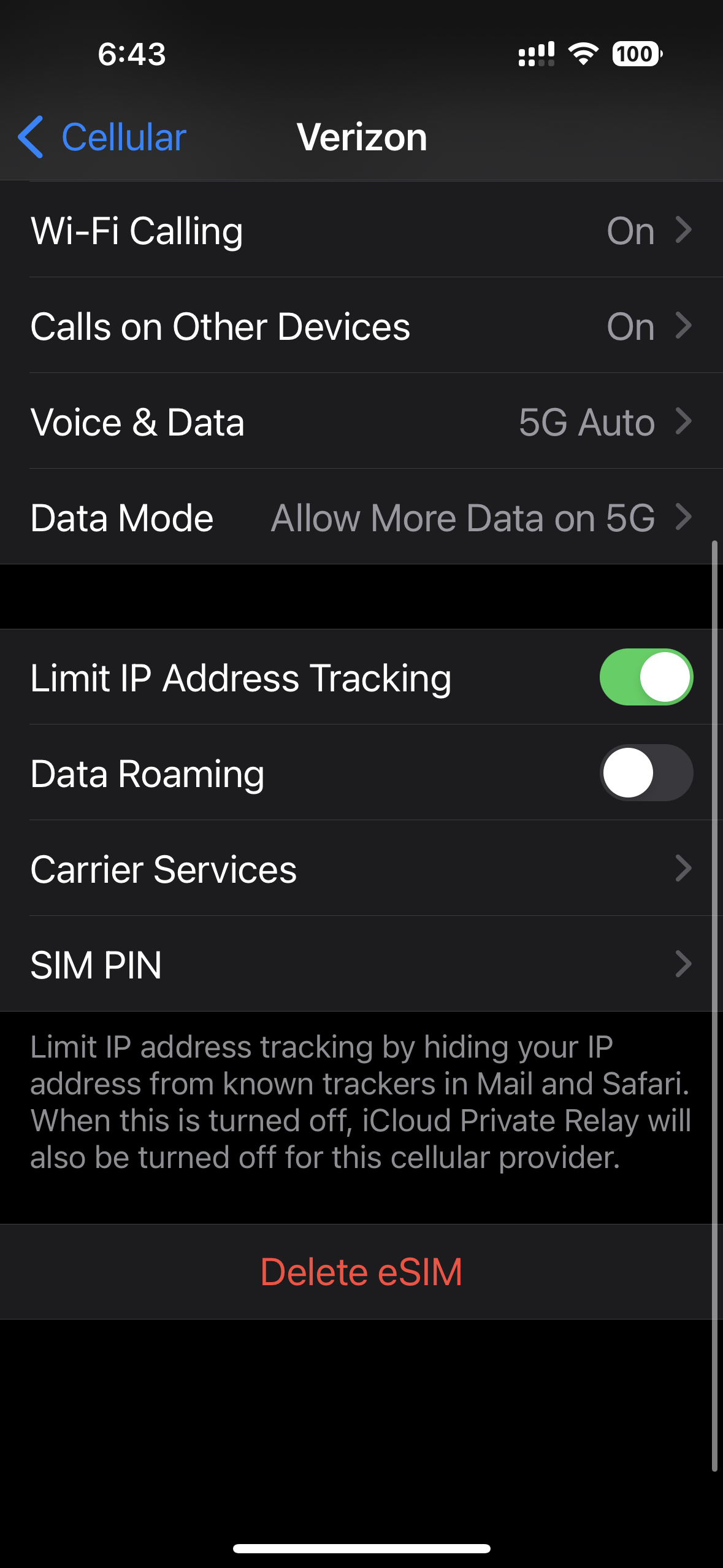The image size is (723, 1568).
Task: Open Voice & Data options
Action: 361,422
